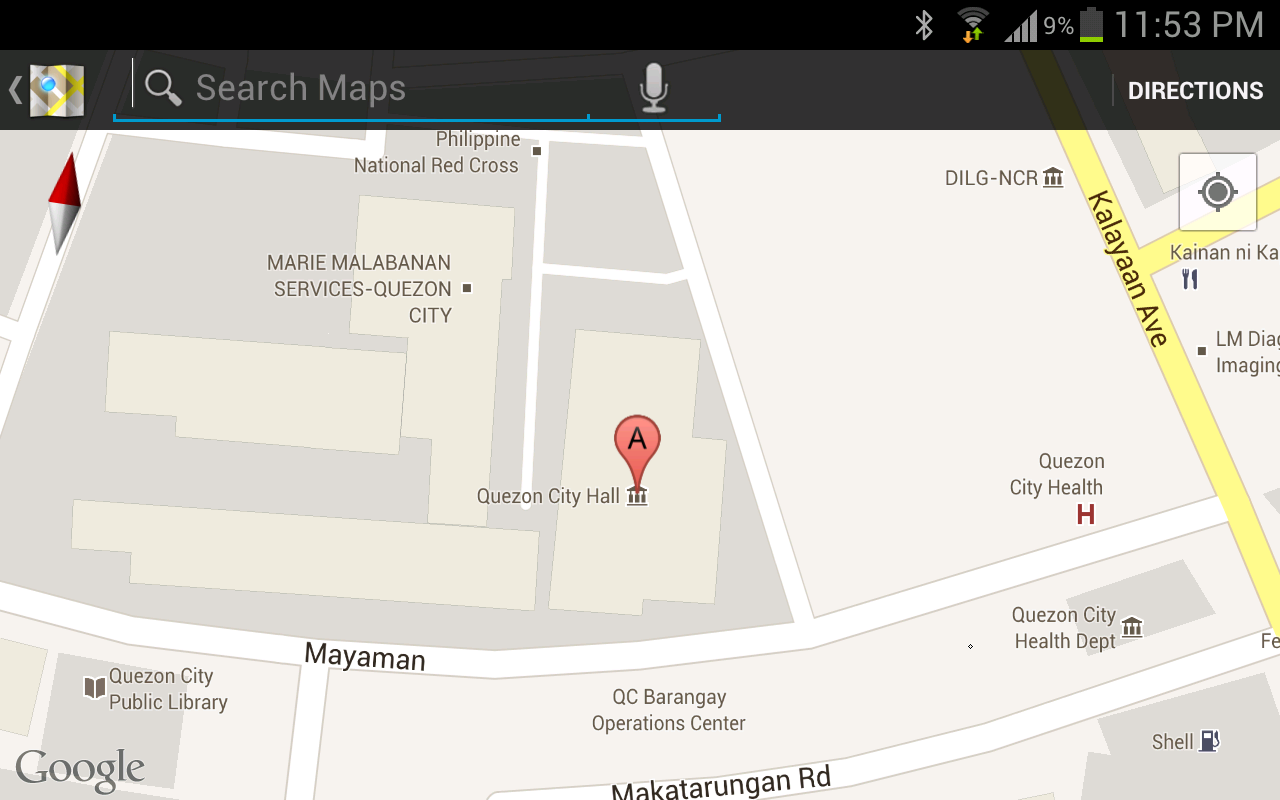Image resolution: width=1280 pixels, height=800 pixels.
Task: Open Directions
Action: [1195, 91]
